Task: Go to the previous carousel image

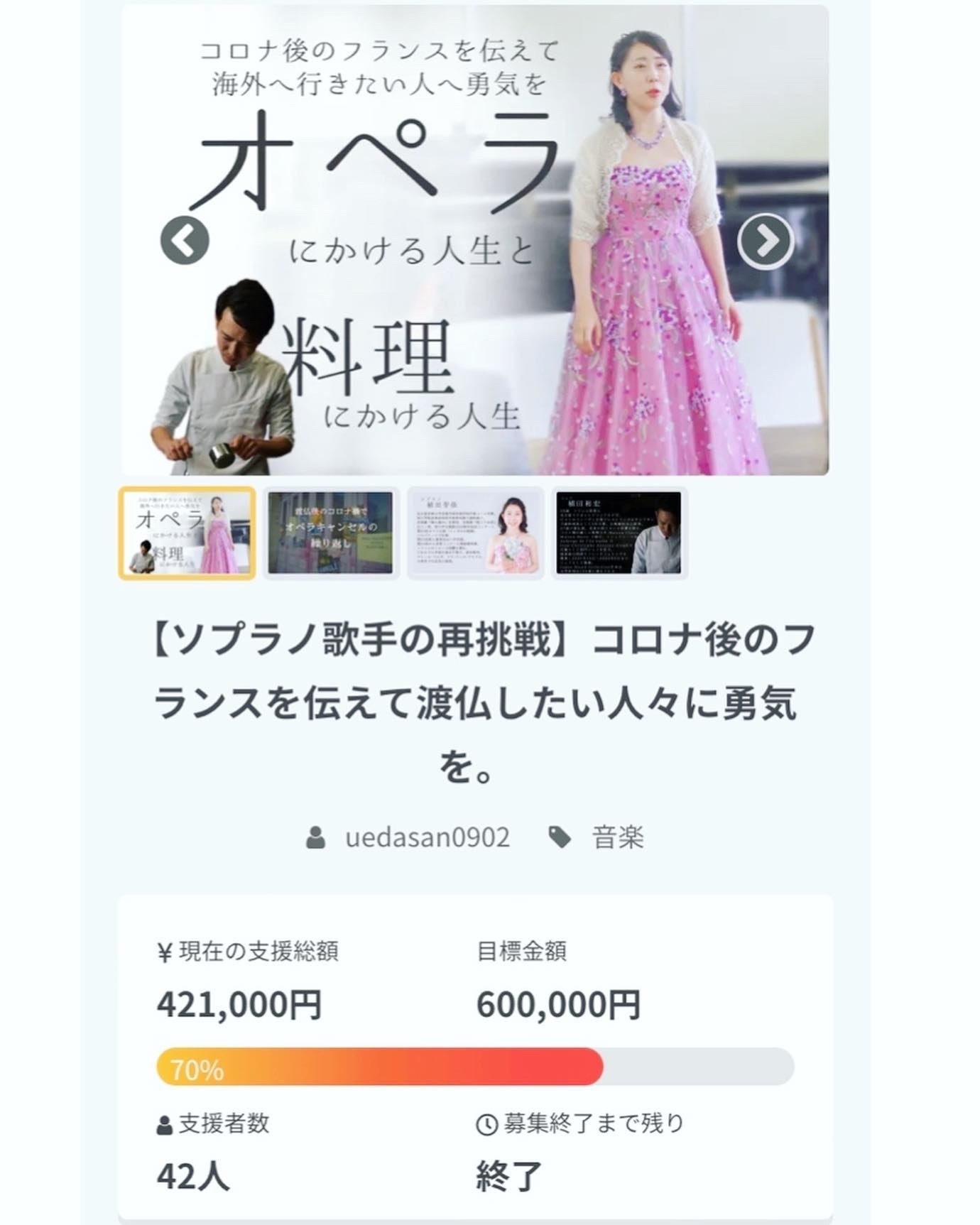Action: (x=185, y=241)
